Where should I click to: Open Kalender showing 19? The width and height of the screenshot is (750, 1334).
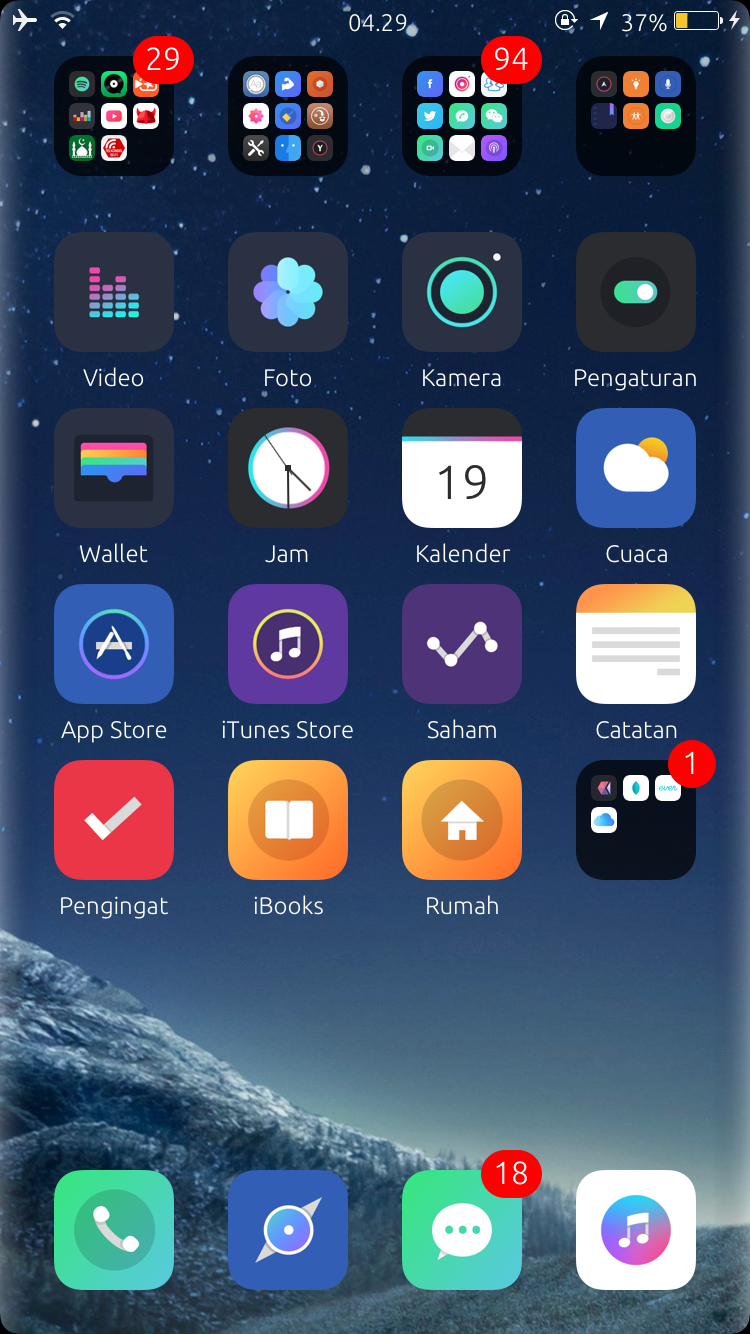coord(462,468)
